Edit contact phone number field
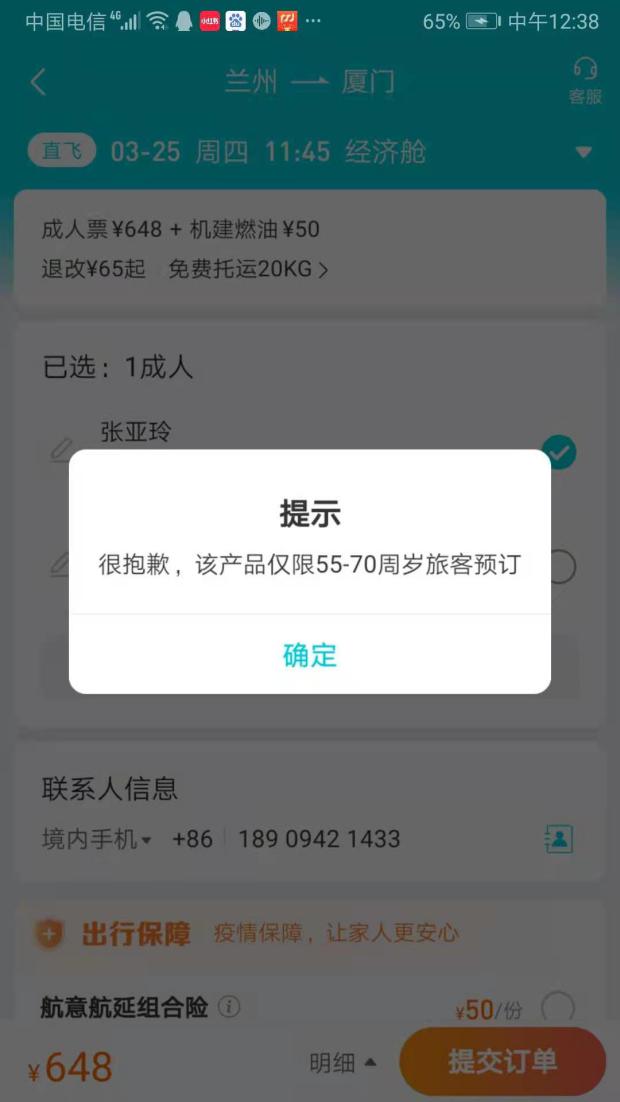Screen dimensions: 620x1102 [x=318, y=839]
